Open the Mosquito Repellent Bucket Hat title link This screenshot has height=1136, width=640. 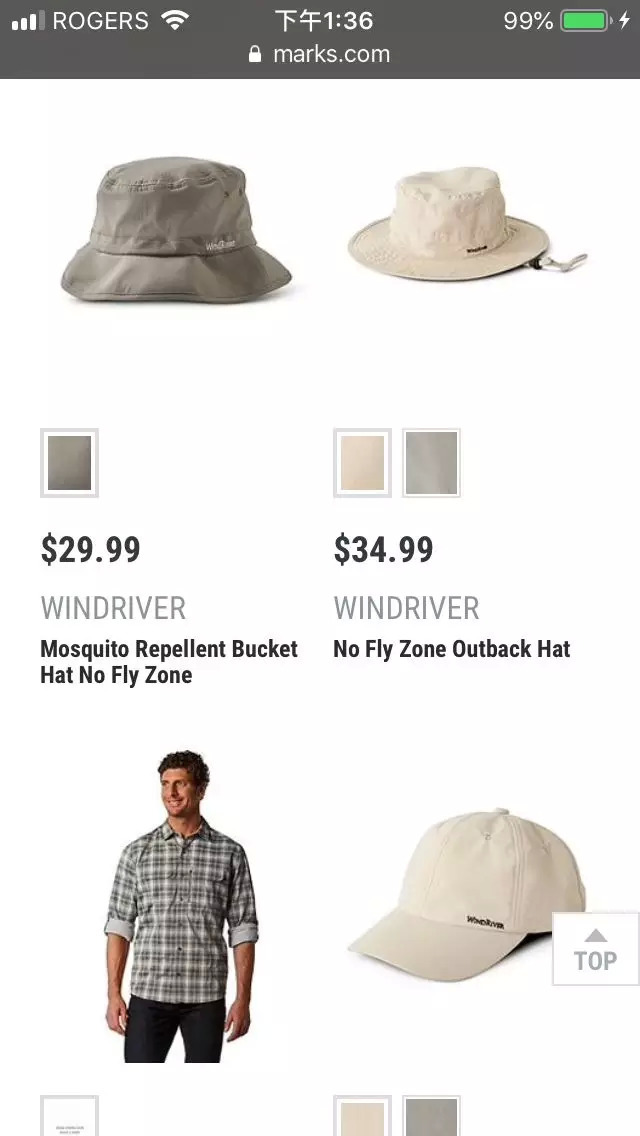coord(169,662)
